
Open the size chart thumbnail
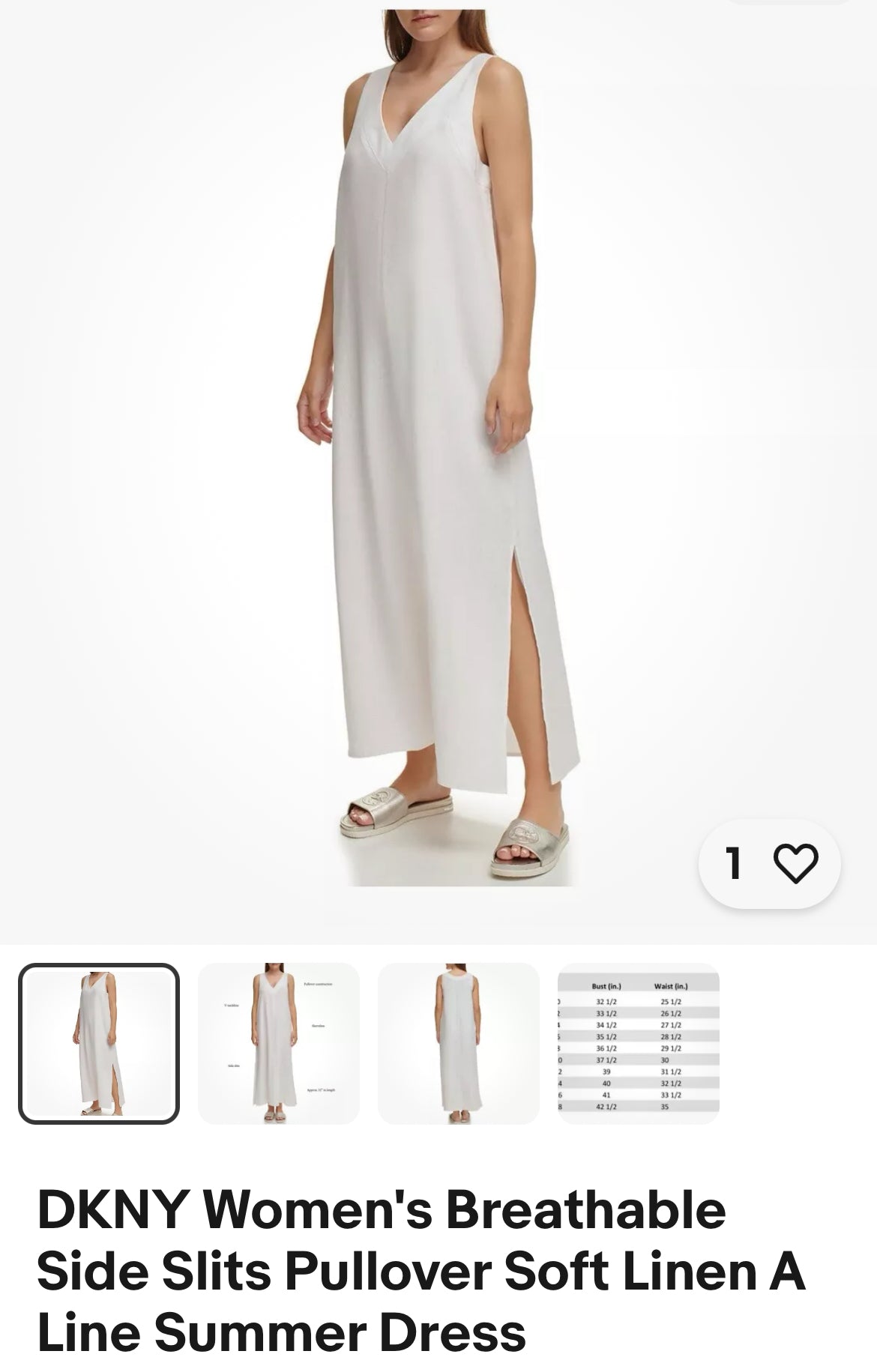point(639,1043)
